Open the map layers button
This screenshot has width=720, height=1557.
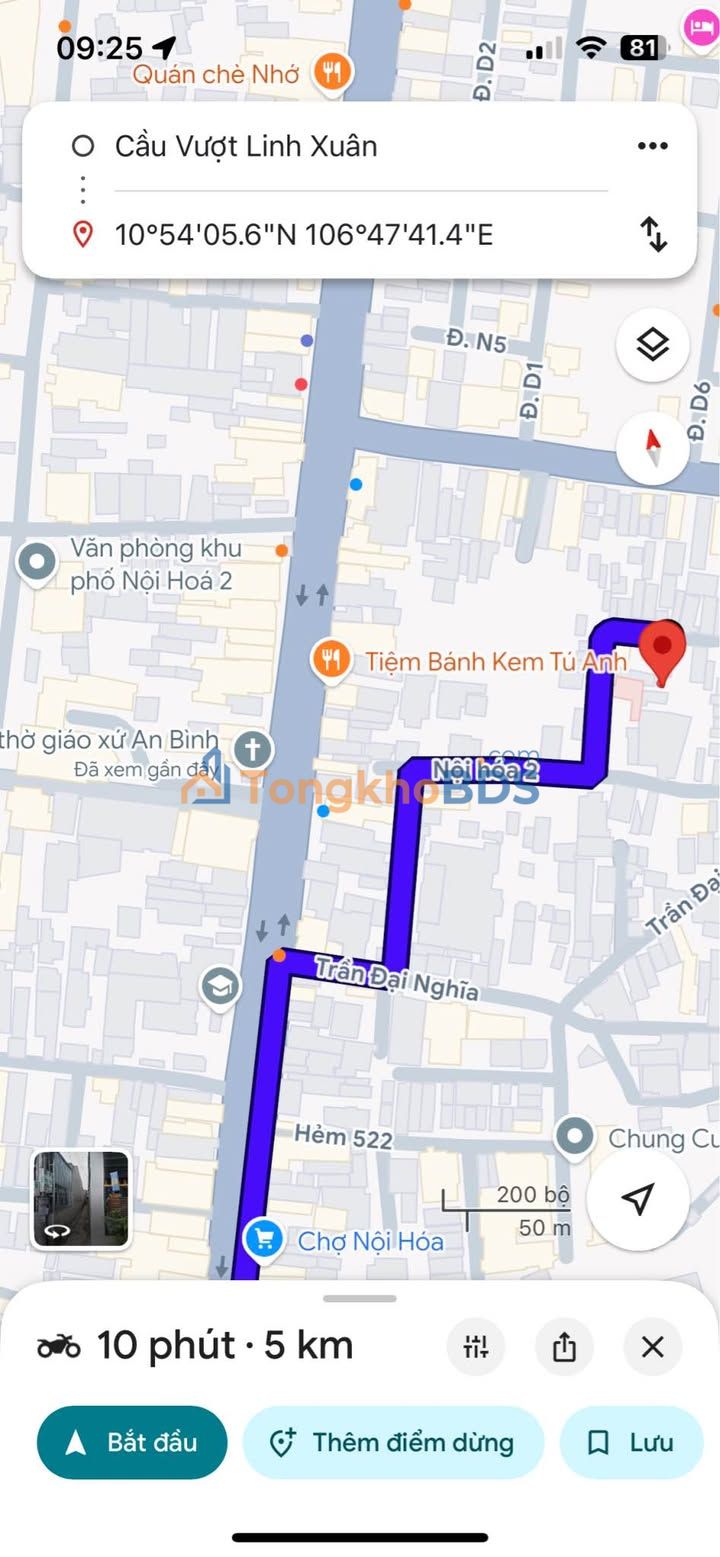click(652, 346)
